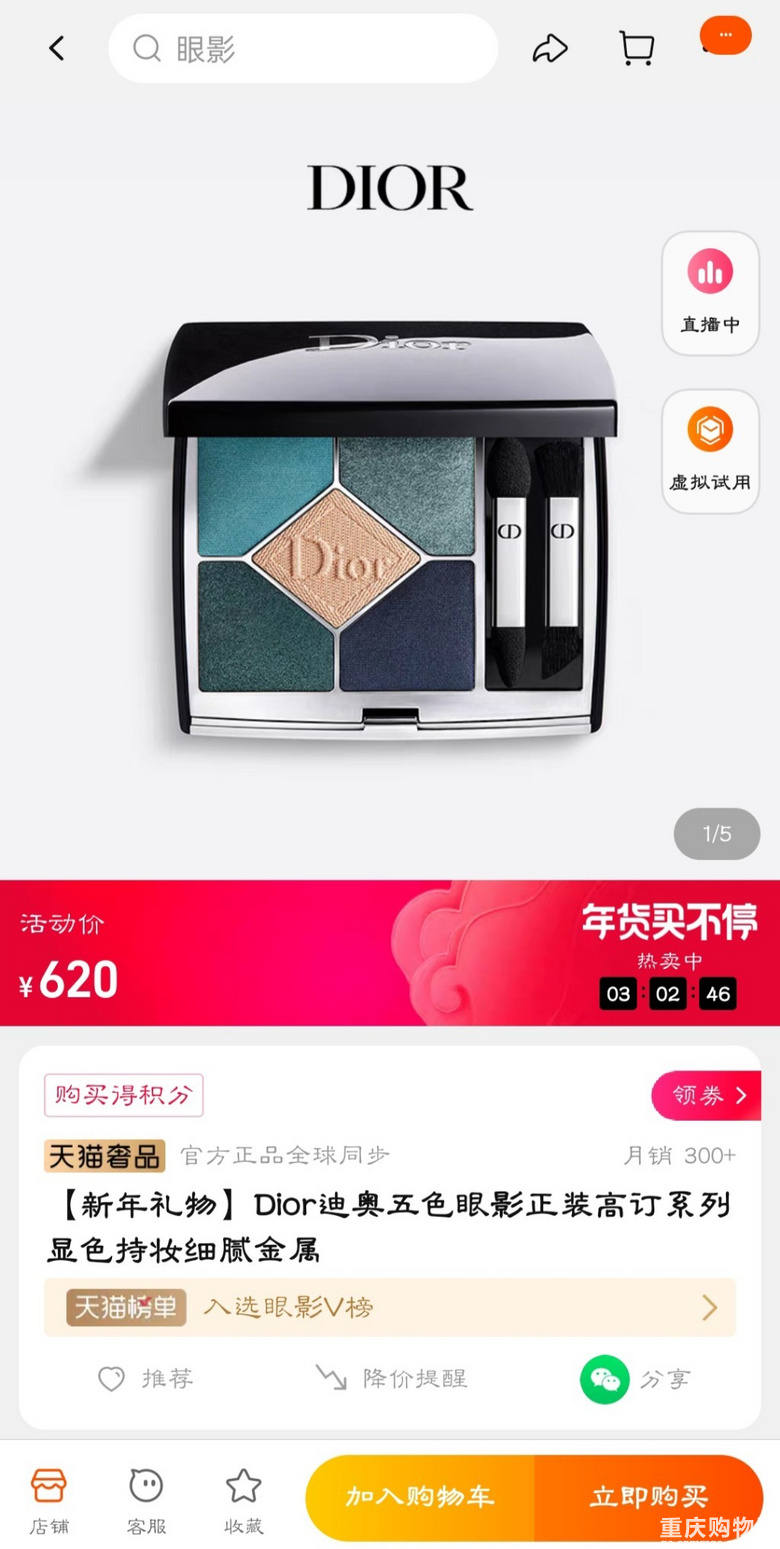This screenshot has width=780, height=1549.
Task: Open 购买得积分 points tag
Action: click(x=123, y=1095)
